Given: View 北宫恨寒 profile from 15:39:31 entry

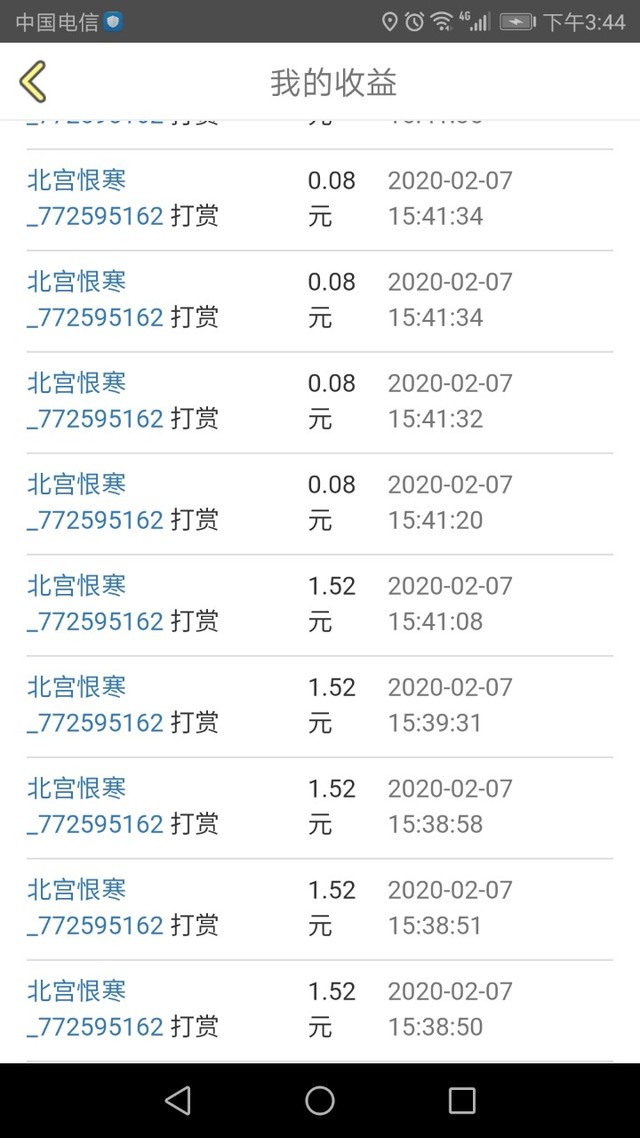Looking at the screenshot, I should (x=95, y=705).
